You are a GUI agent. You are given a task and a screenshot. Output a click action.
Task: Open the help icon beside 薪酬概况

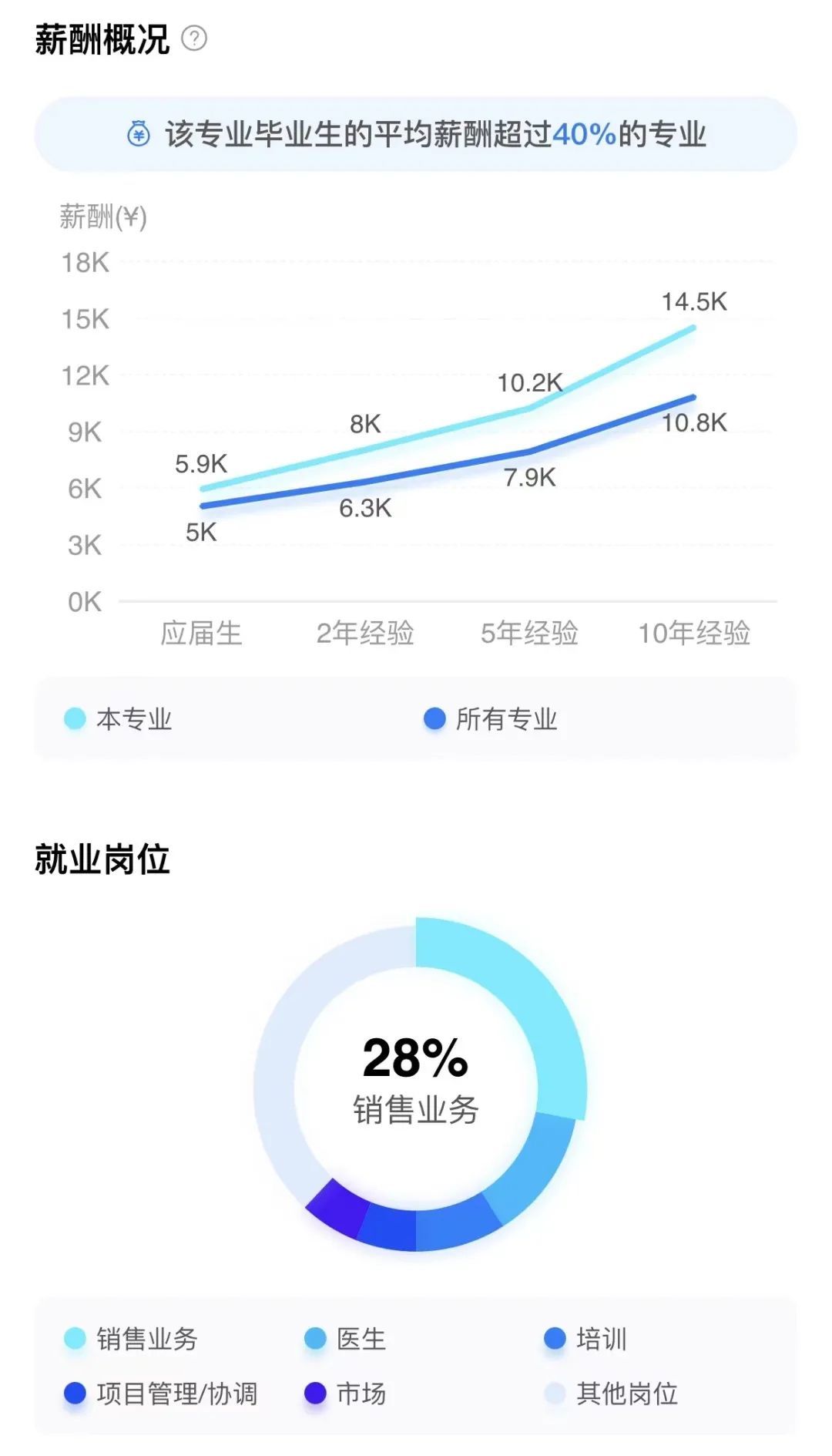click(x=194, y=38)
